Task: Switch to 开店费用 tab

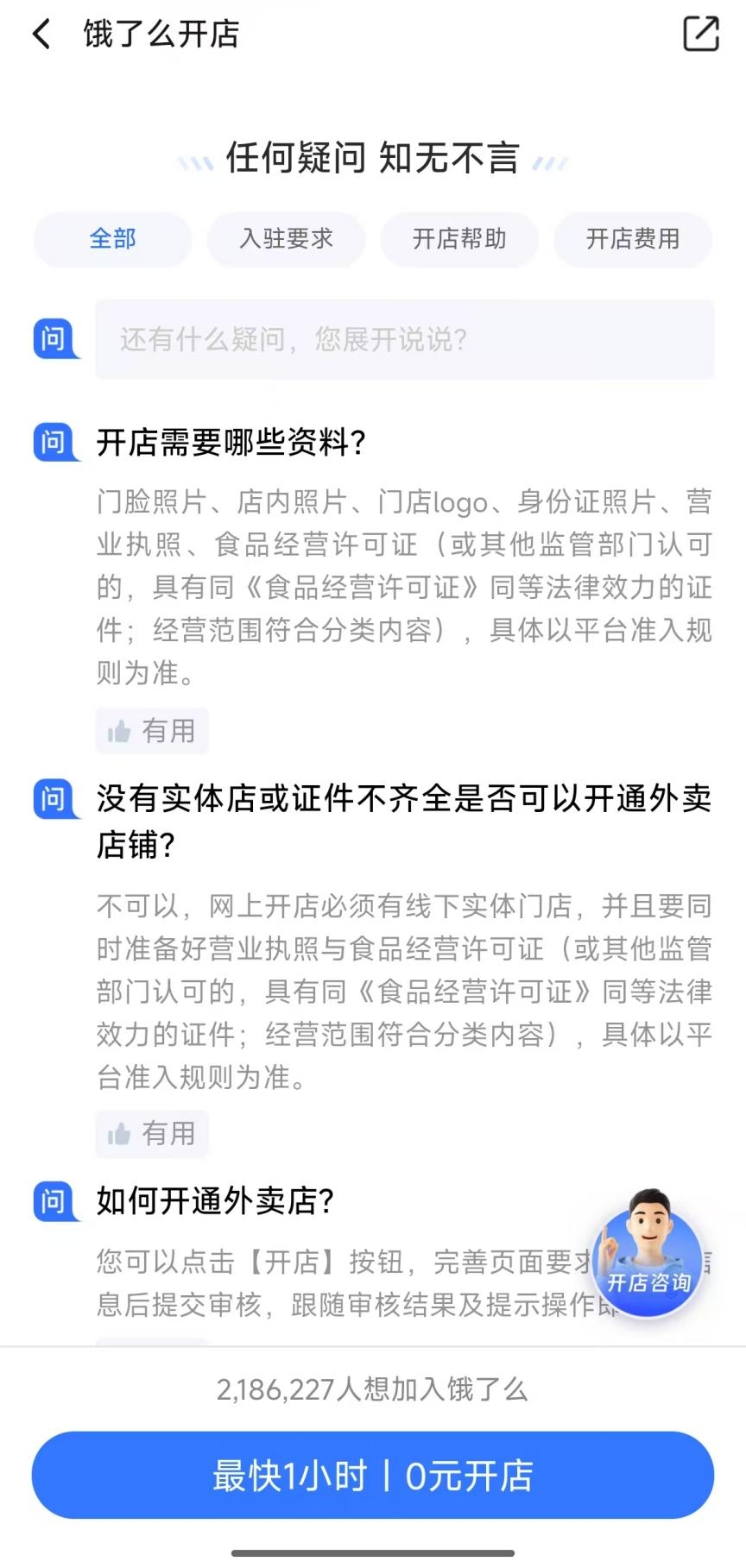Action: 633,239
